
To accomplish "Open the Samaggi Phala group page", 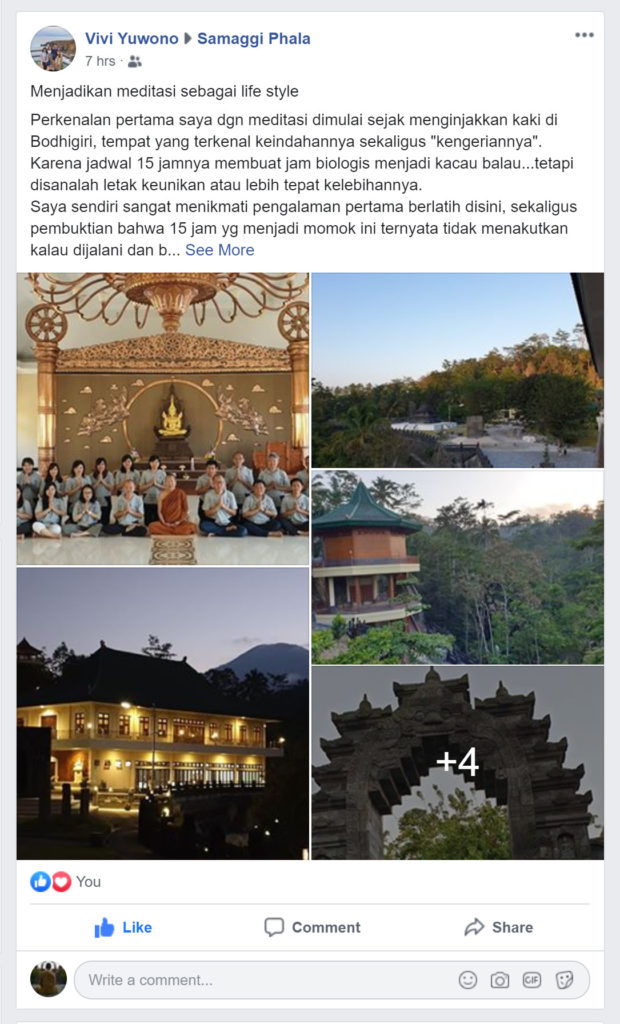I will [253, 39].
